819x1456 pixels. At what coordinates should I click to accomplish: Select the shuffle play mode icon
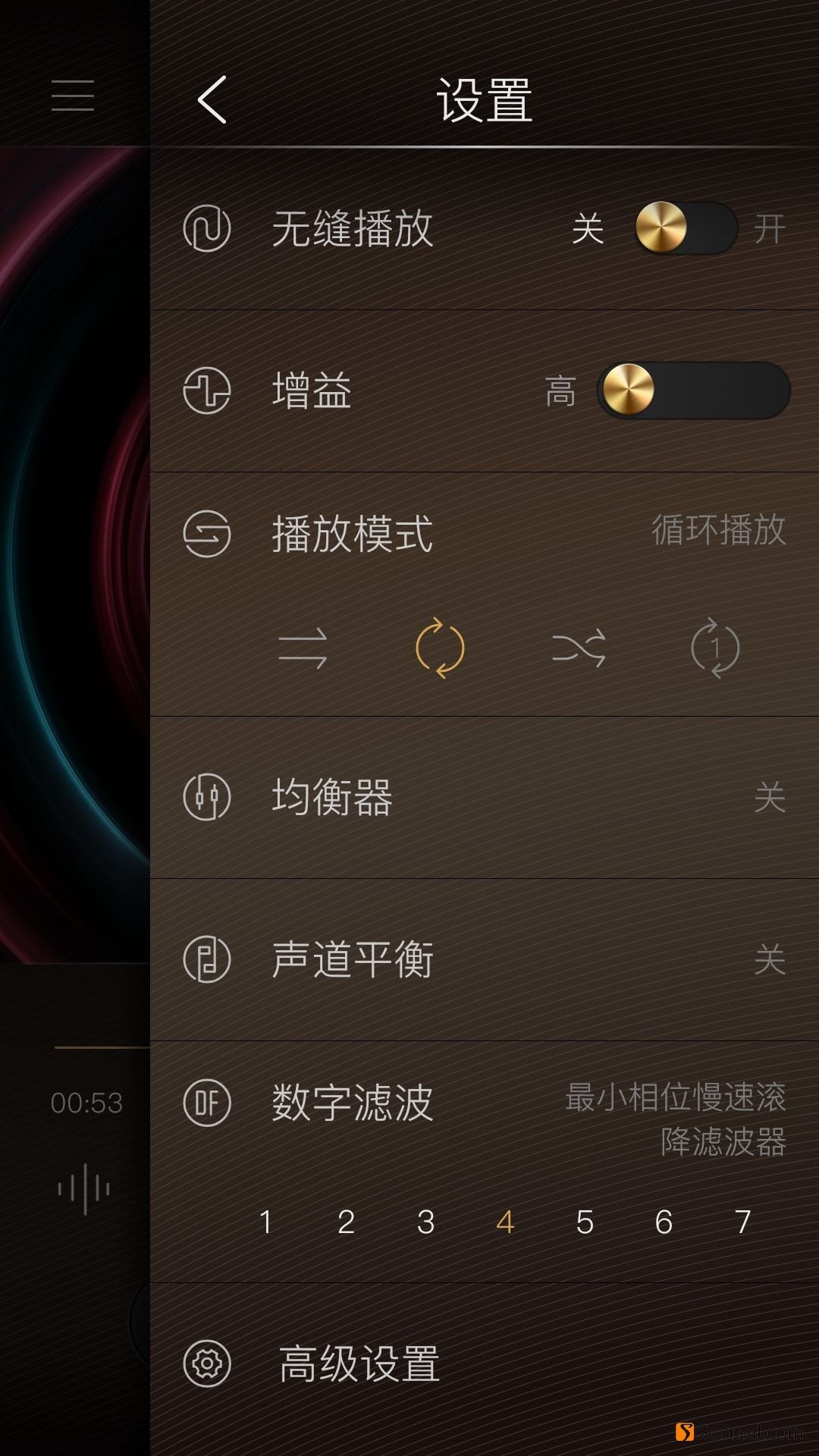click(x=579, y=648)
